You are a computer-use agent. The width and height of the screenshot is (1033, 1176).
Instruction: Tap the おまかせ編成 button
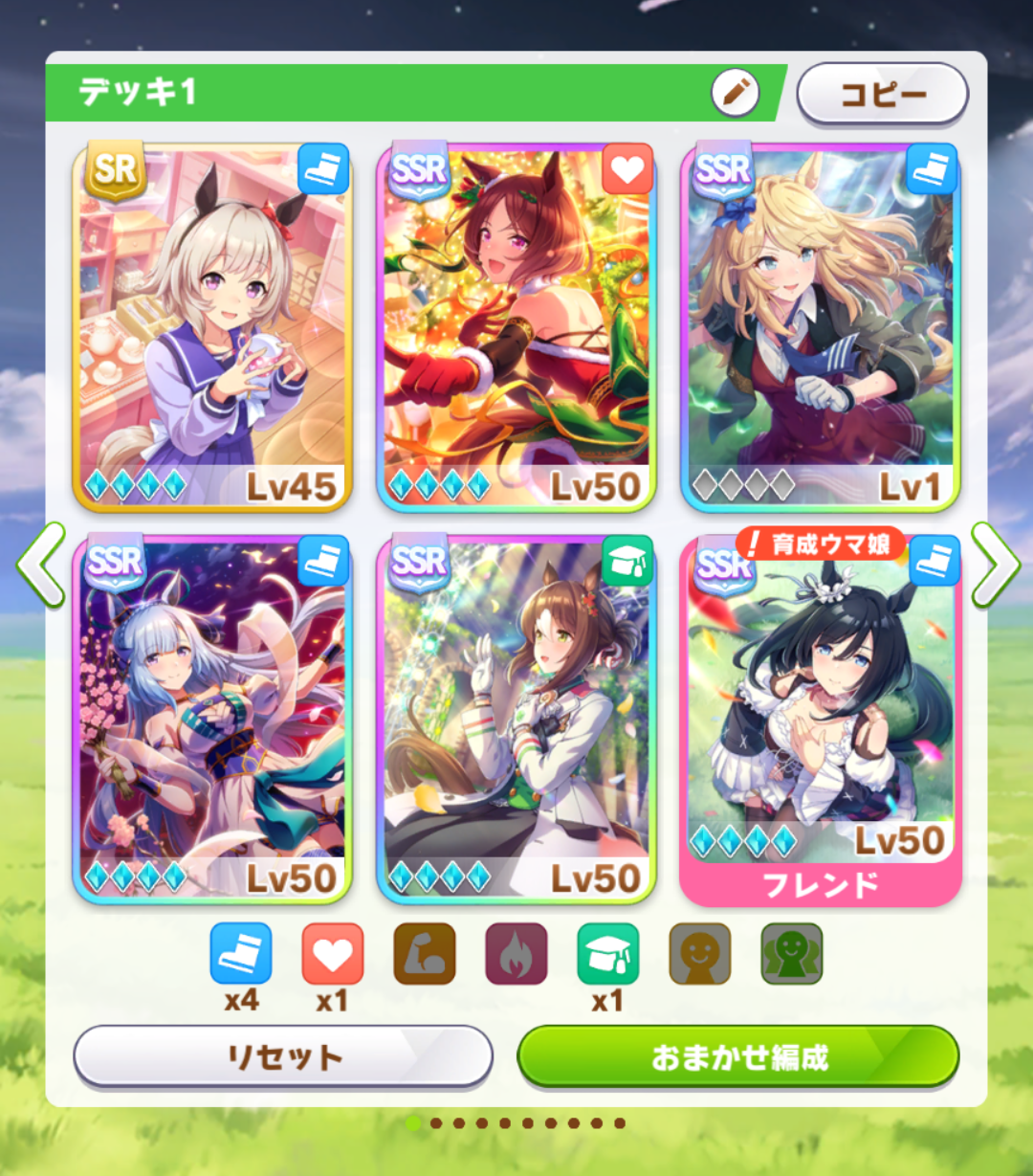737,1056
